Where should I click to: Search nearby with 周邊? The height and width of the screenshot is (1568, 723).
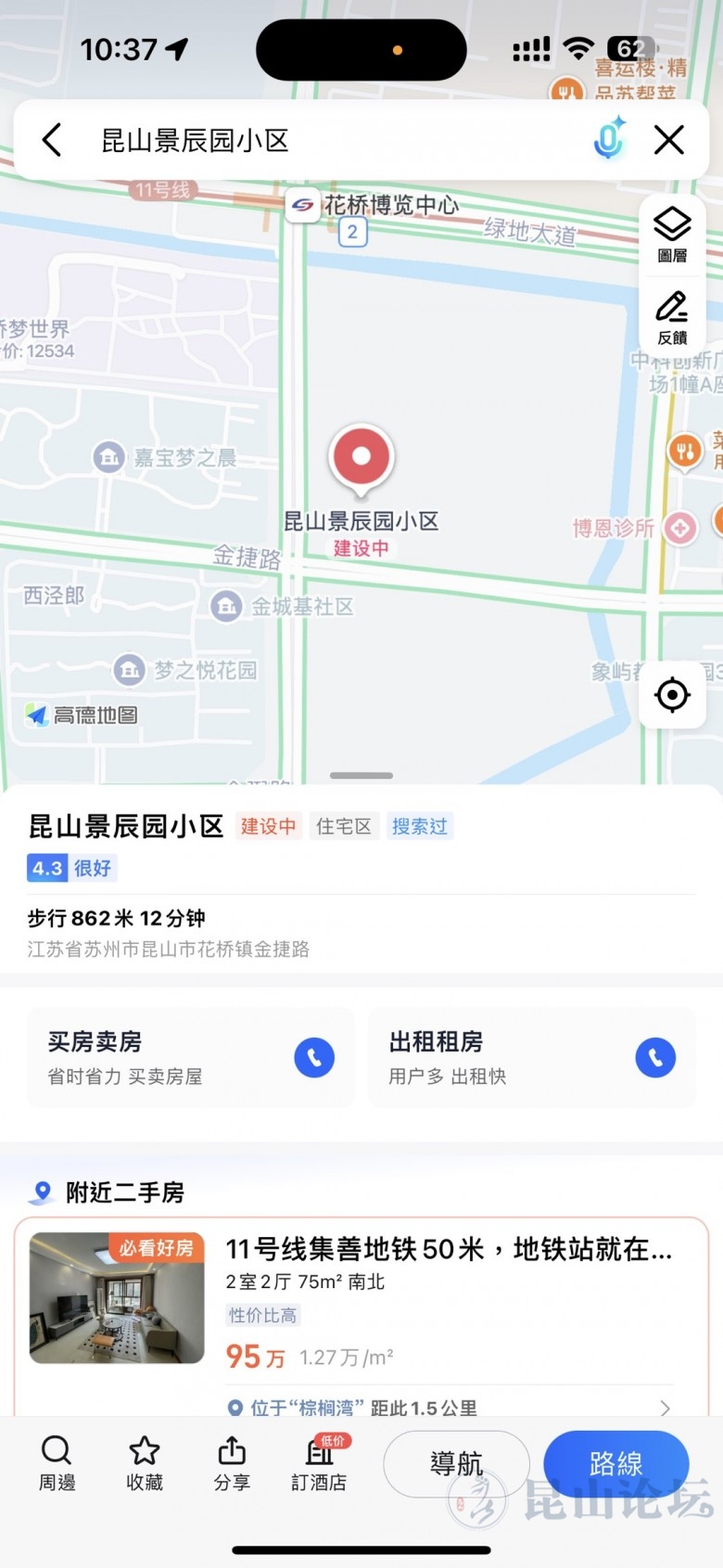[57, 1462]
